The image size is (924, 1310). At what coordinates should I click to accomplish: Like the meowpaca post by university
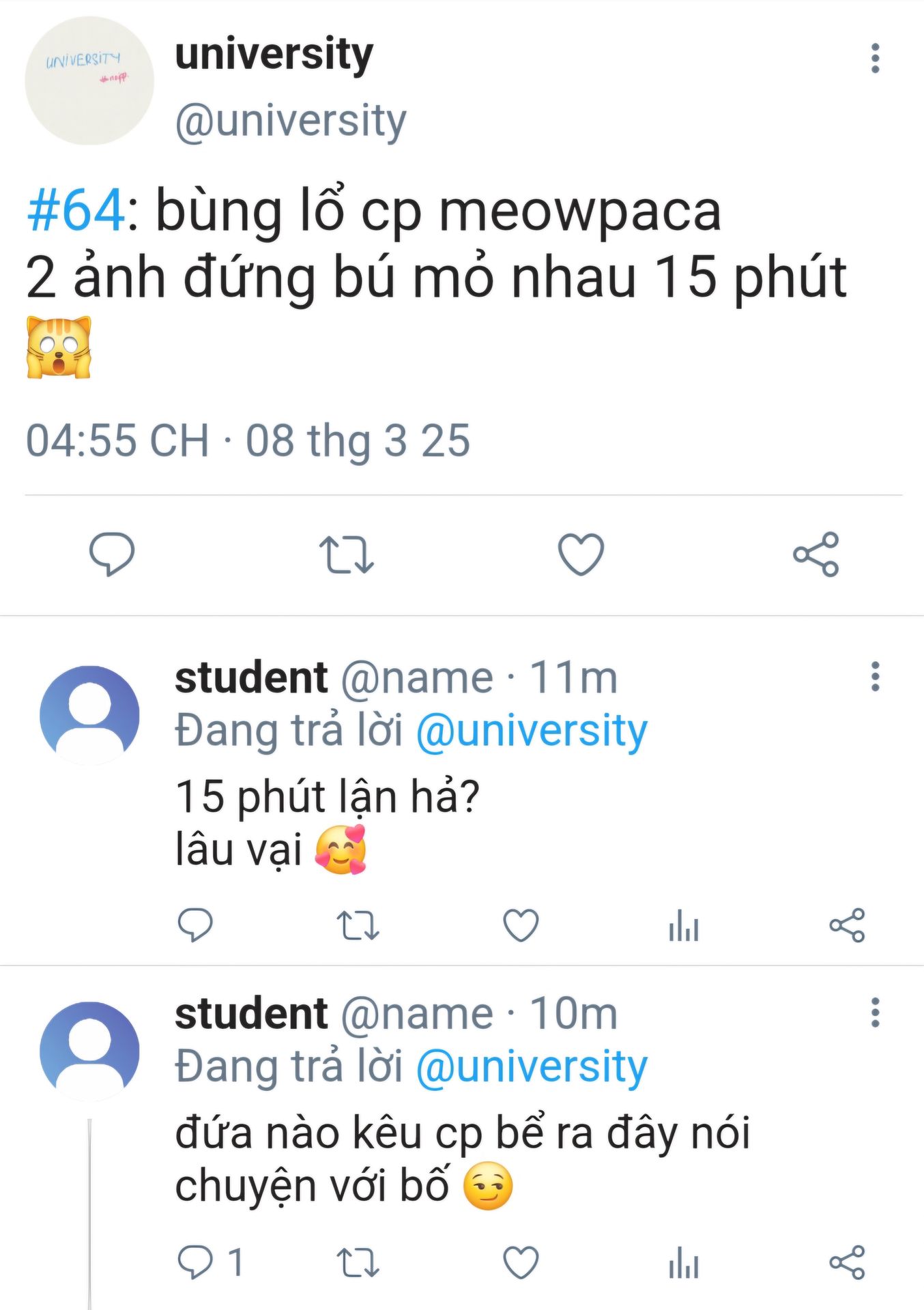pos(581,554)
